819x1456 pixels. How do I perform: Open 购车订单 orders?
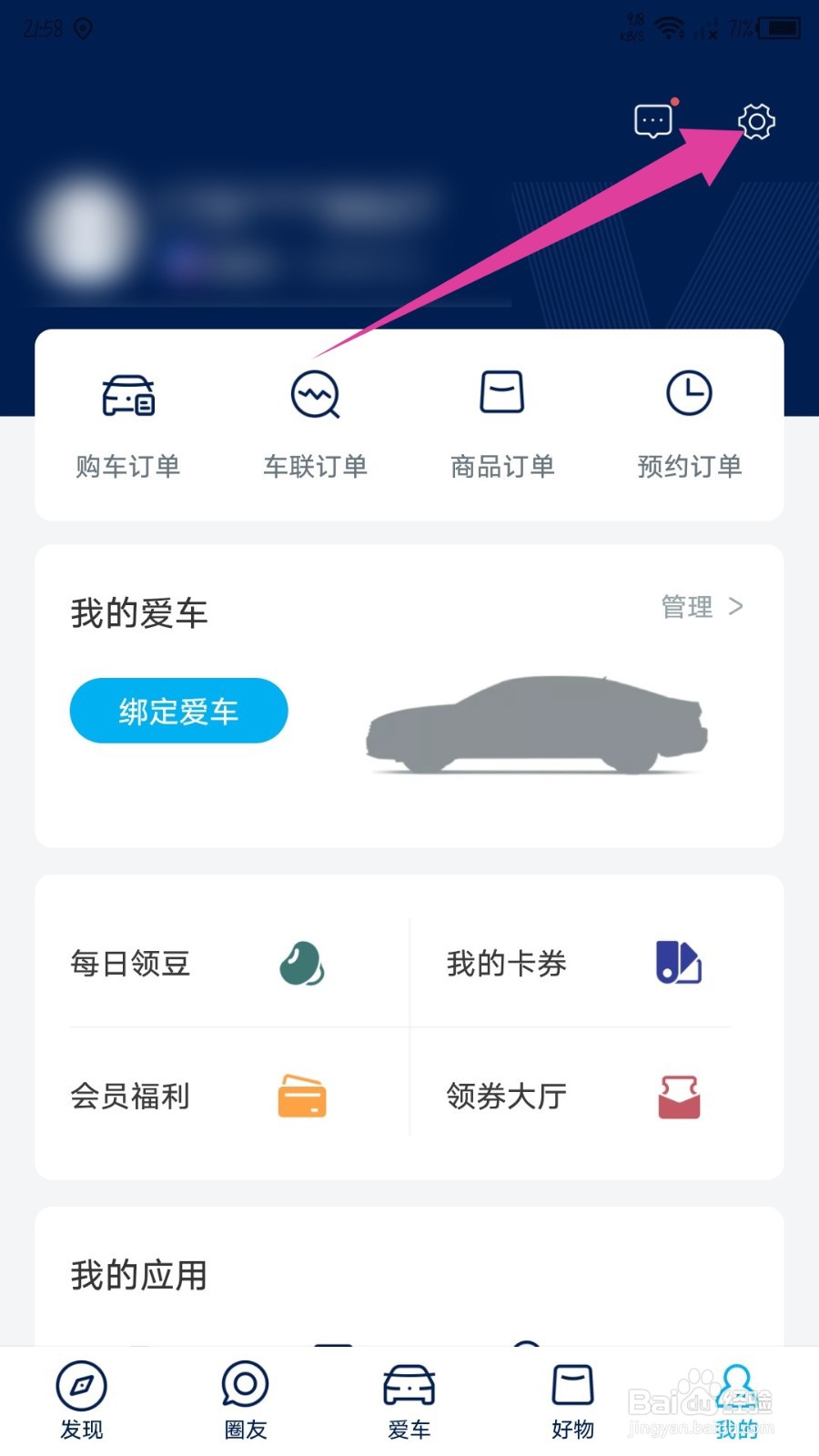pos(128,424)
